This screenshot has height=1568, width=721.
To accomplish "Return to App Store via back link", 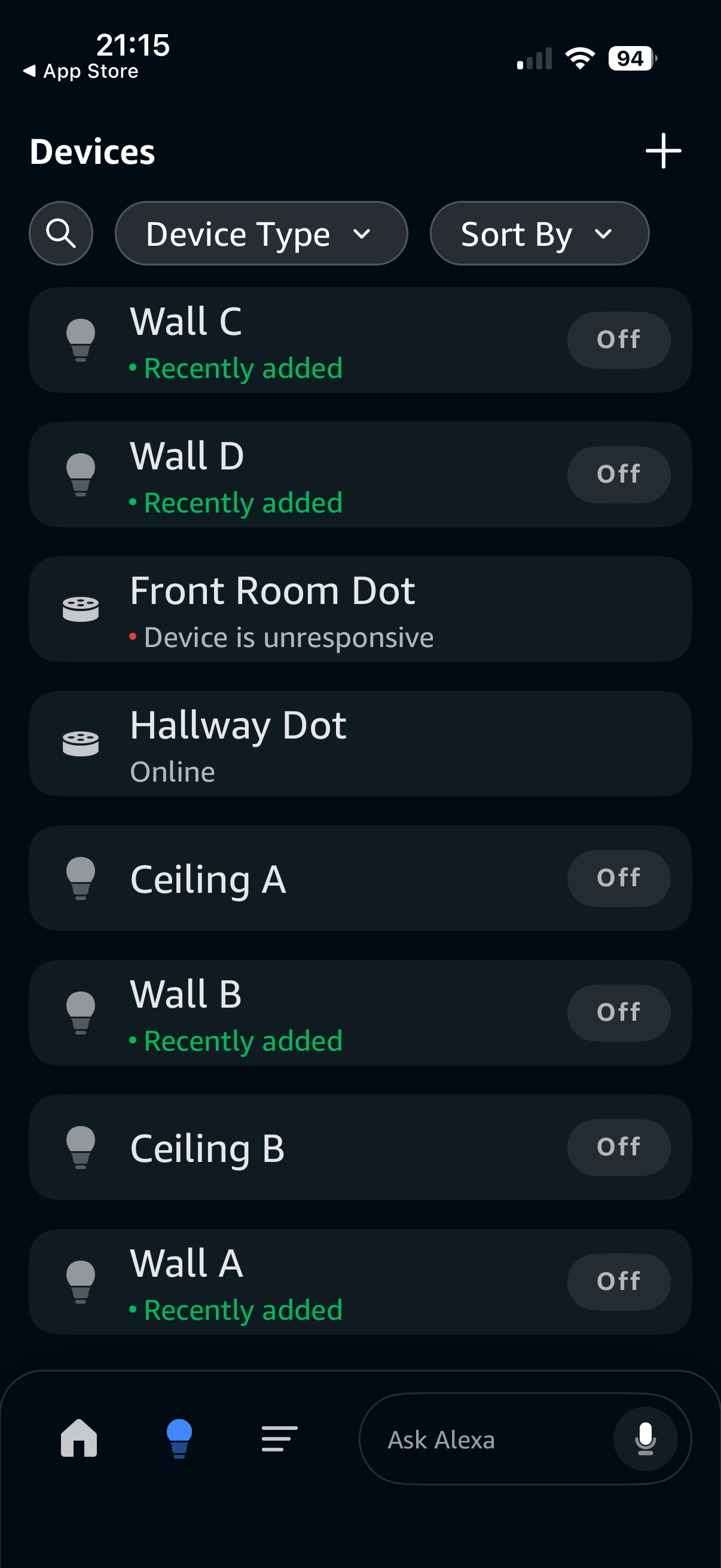I will [x=81, y=71].
